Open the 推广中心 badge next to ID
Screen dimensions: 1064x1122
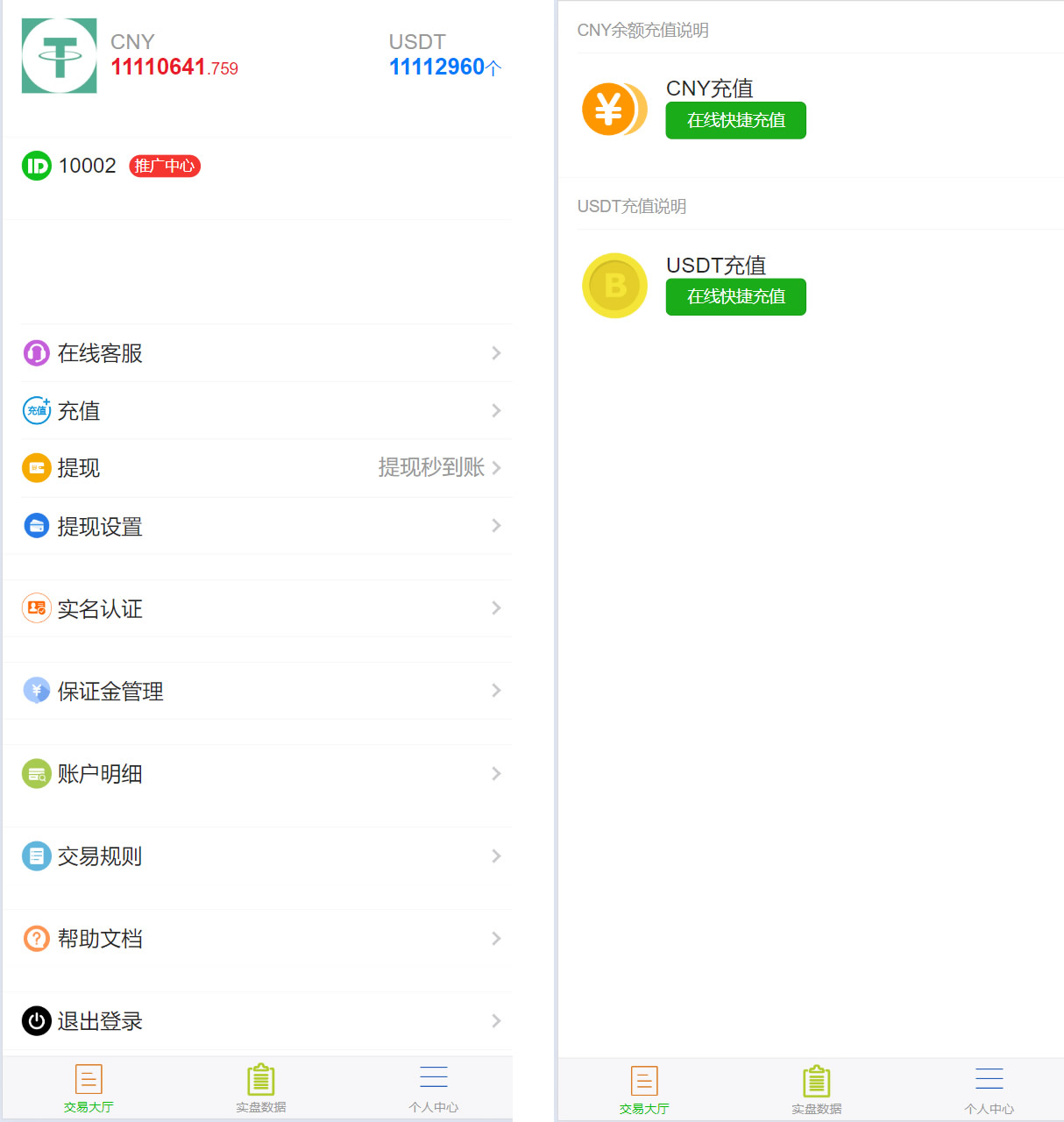pyautogui.click(x=165, y=166)
